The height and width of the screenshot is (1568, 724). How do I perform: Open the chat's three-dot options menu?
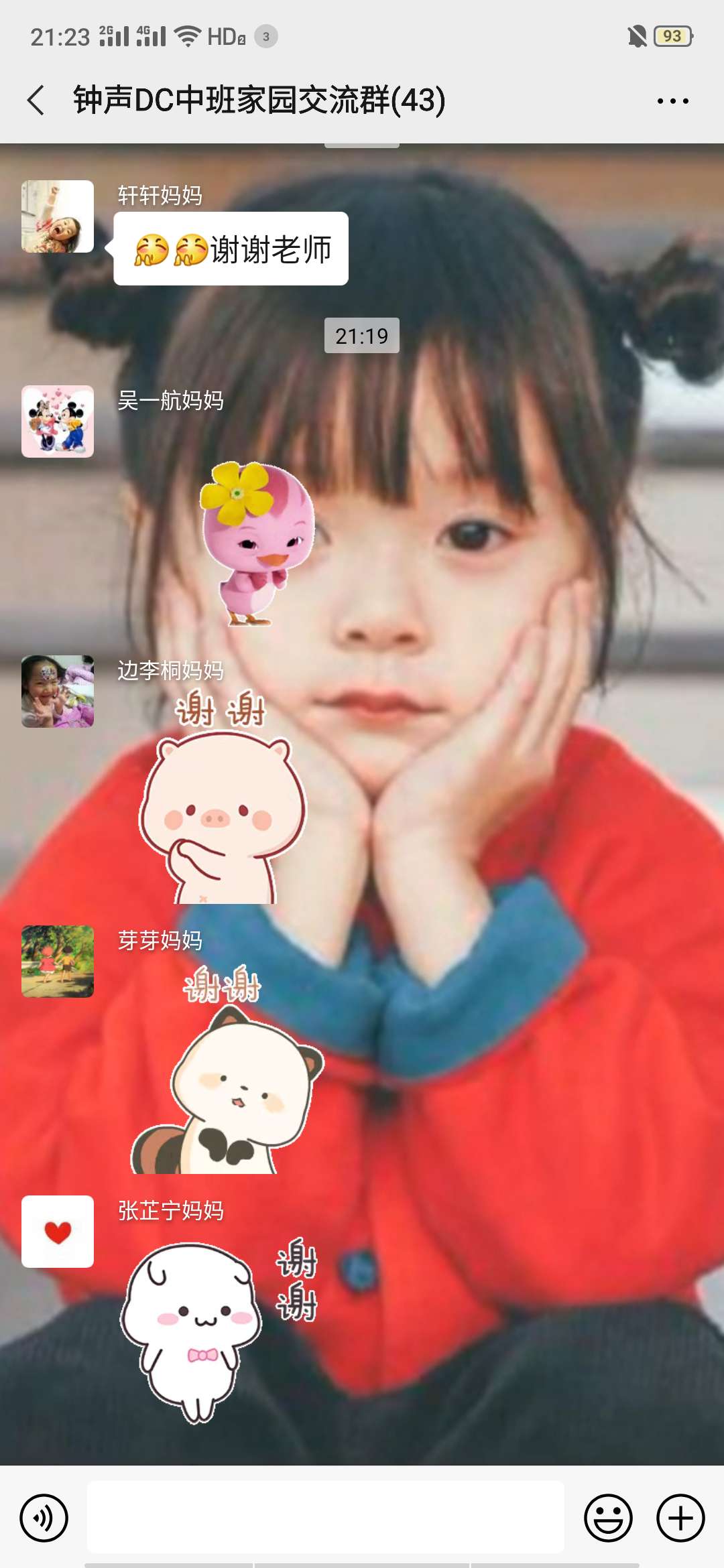672,101
